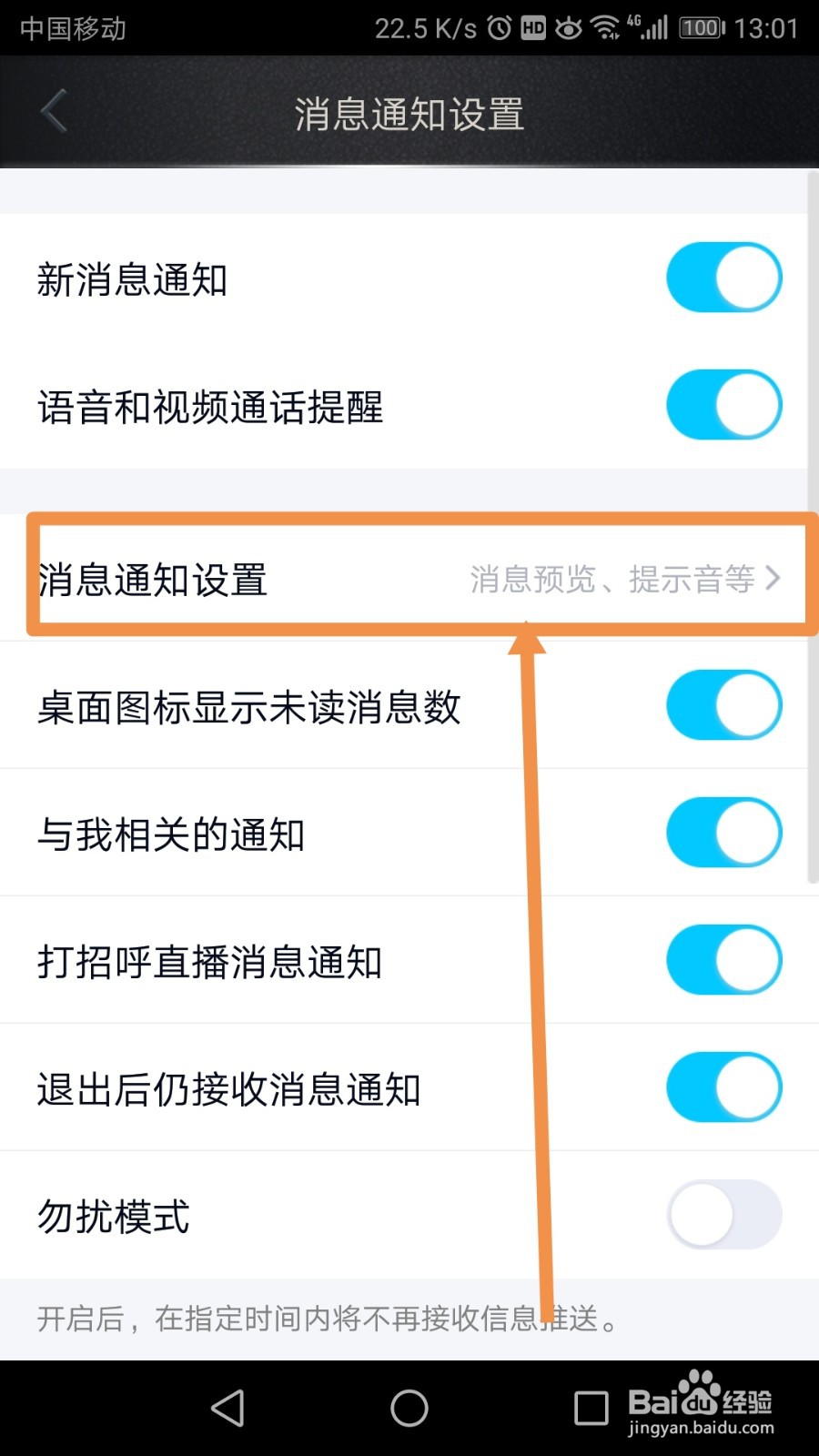Tap the eye-protection mode status icon
The width and height of the screenshot is (819, 1456).
click(569, 28)
